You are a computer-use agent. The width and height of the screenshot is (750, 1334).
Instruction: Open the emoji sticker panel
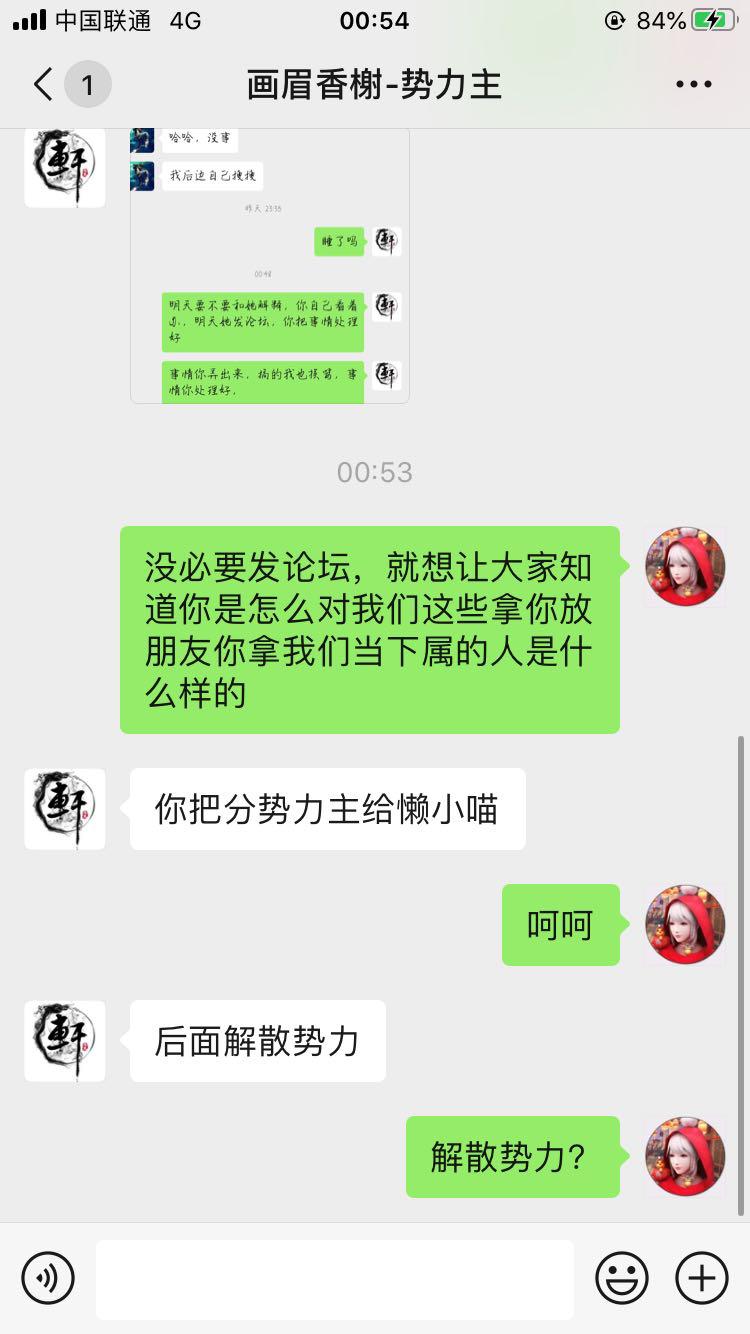point(622,1277)
